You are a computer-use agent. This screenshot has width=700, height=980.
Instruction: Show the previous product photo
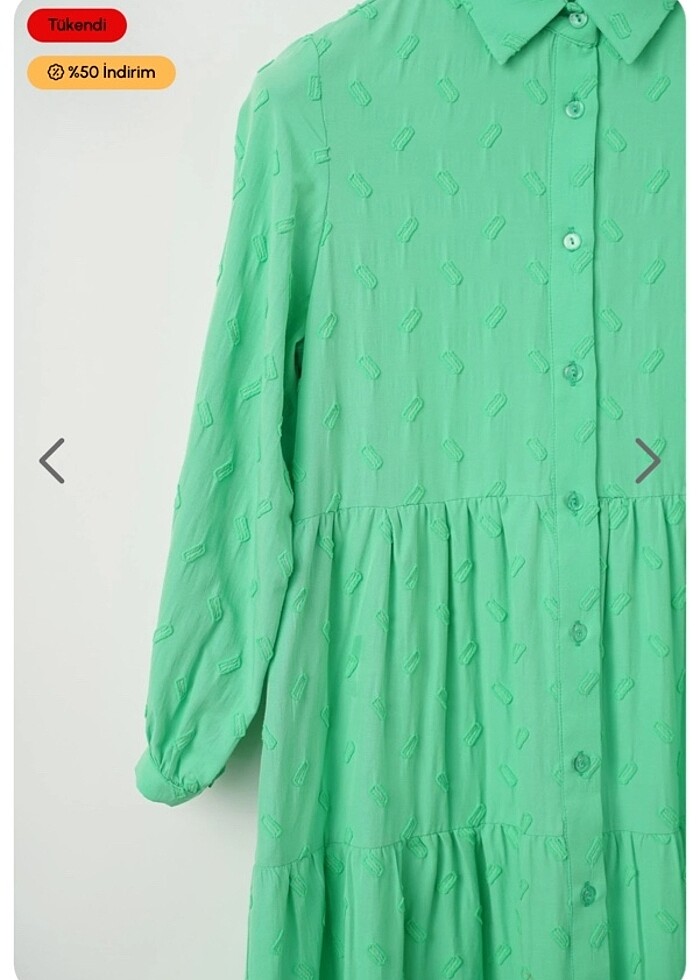click(x=51, y=461)
